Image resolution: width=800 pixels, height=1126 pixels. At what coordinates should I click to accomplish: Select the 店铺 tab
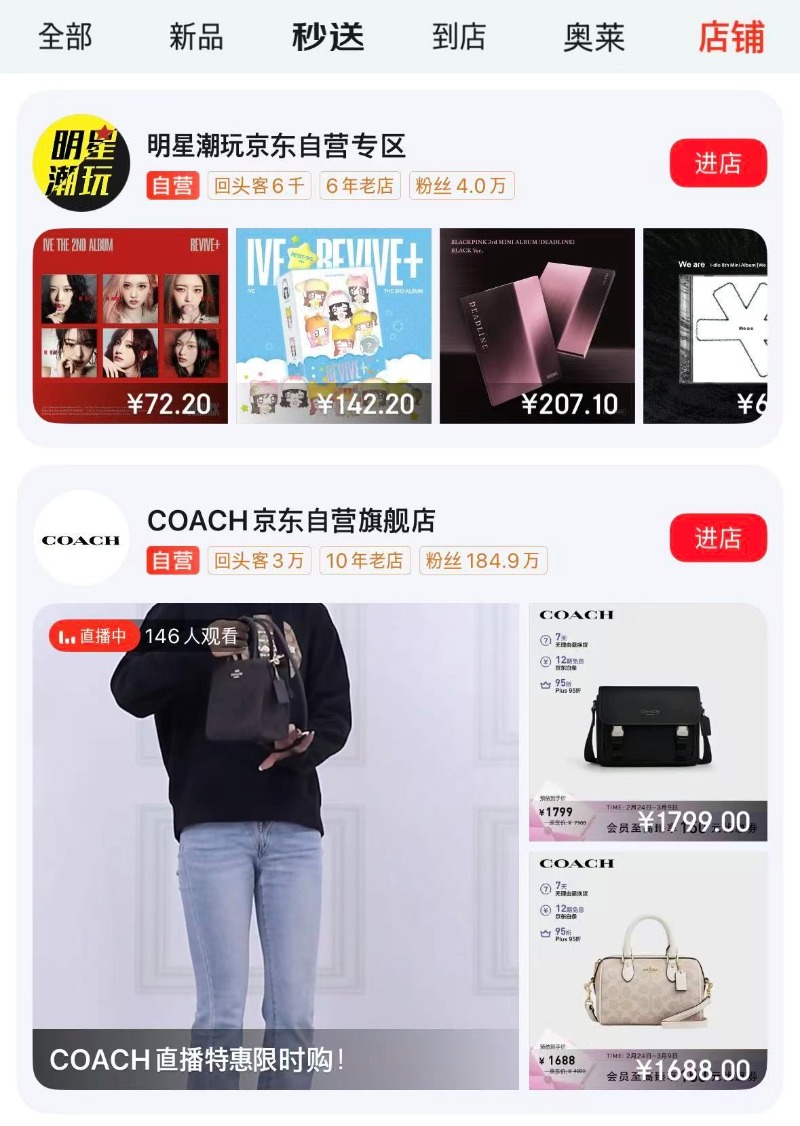click(731, 37)
